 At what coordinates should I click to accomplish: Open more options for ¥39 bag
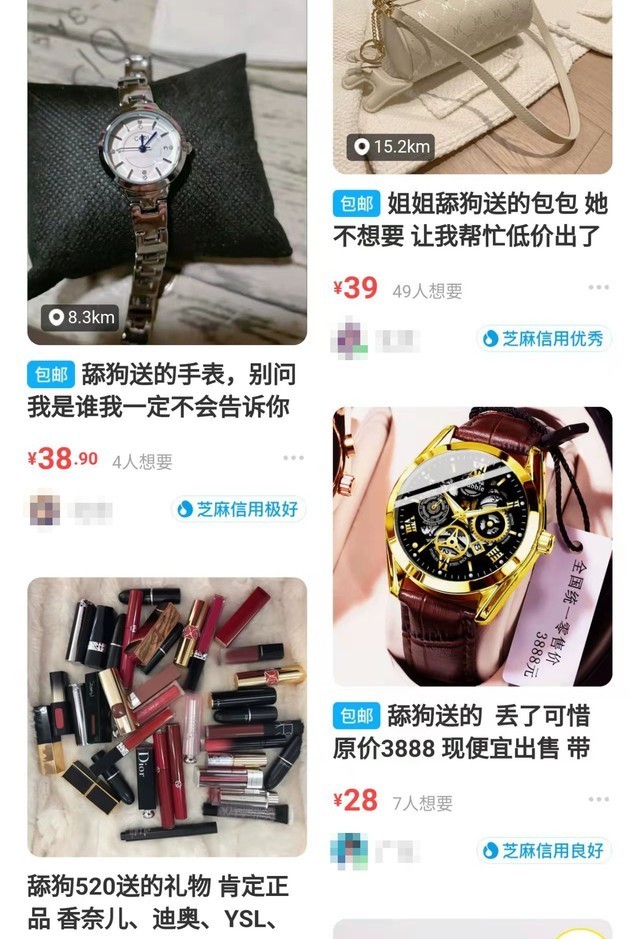[x=598, y=288]
